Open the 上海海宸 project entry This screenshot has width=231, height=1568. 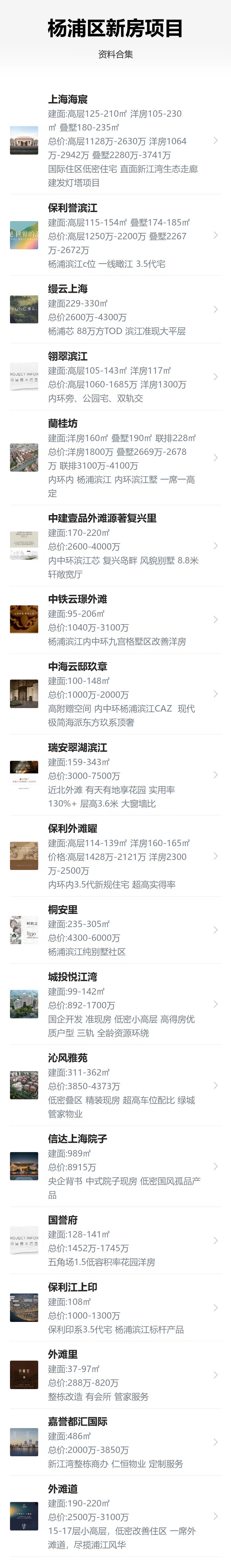[x=115, y=140]
